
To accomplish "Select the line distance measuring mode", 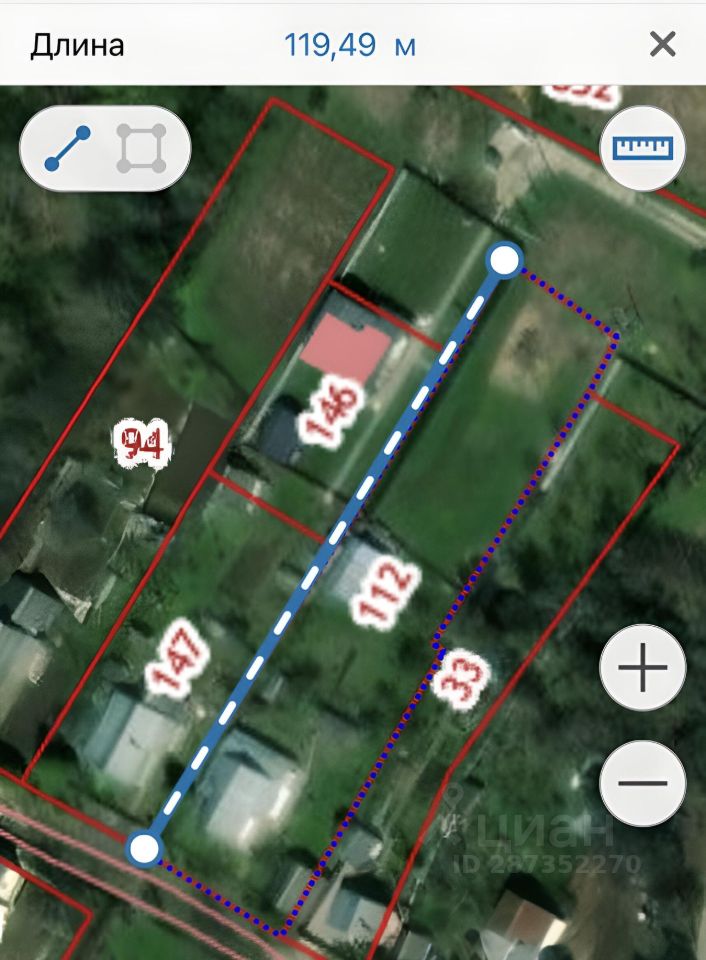I will coord(68,149).
